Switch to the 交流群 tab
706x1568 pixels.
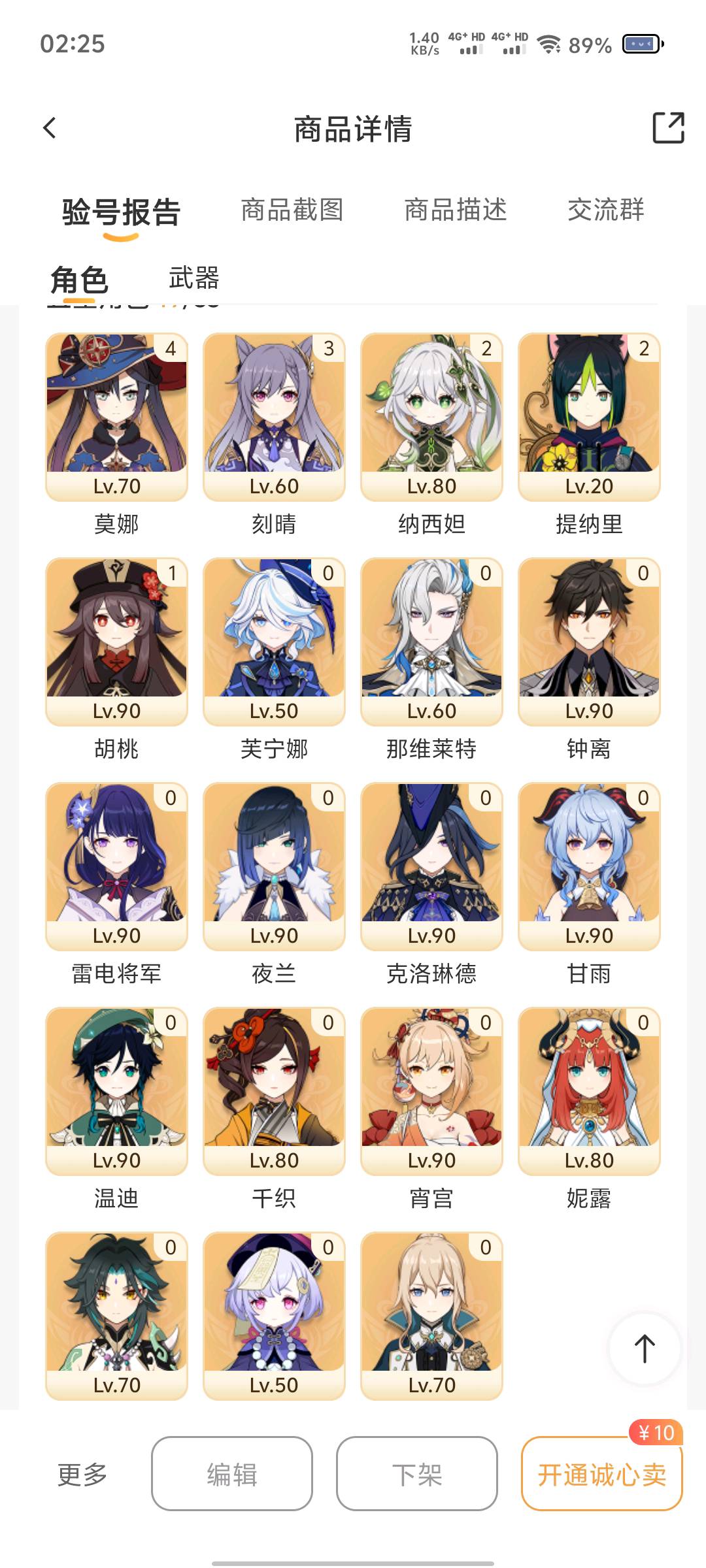tap(605, 210)
